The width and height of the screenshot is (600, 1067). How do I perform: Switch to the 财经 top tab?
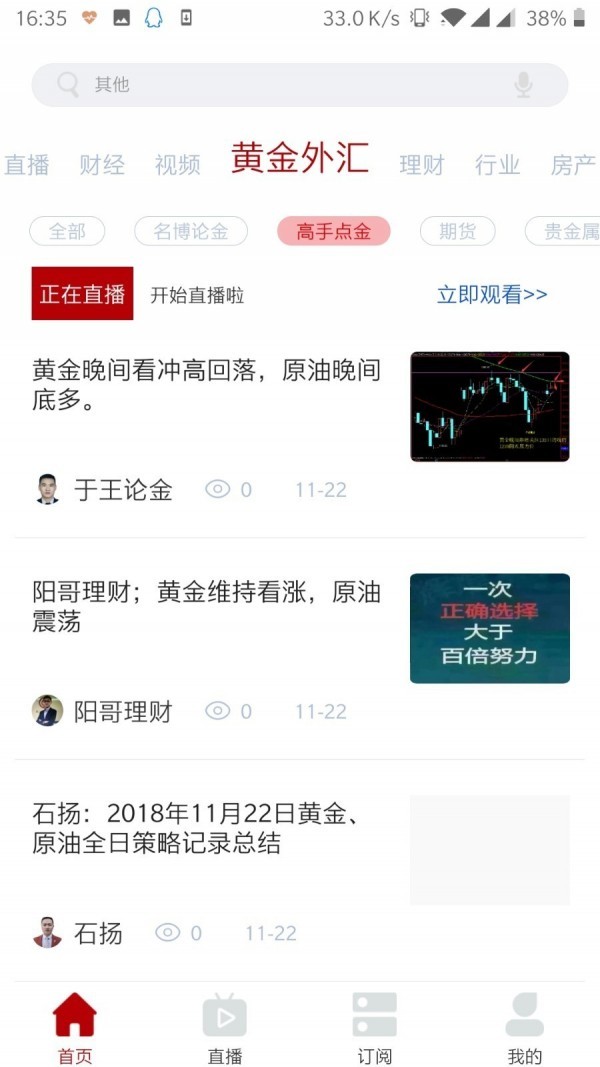(102, 165)
